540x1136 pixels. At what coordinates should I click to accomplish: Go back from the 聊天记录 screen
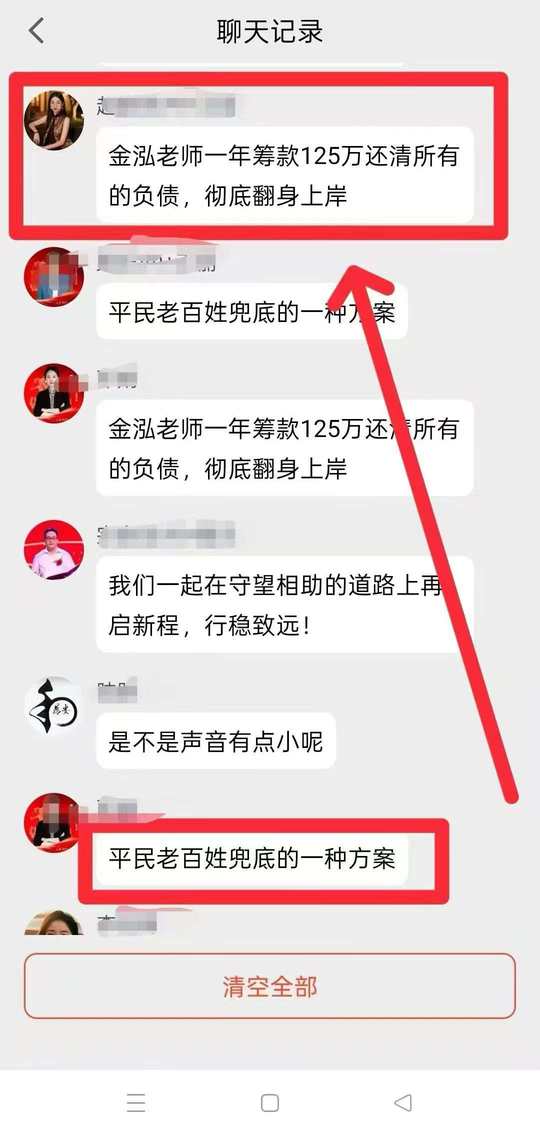coord(36,31)
